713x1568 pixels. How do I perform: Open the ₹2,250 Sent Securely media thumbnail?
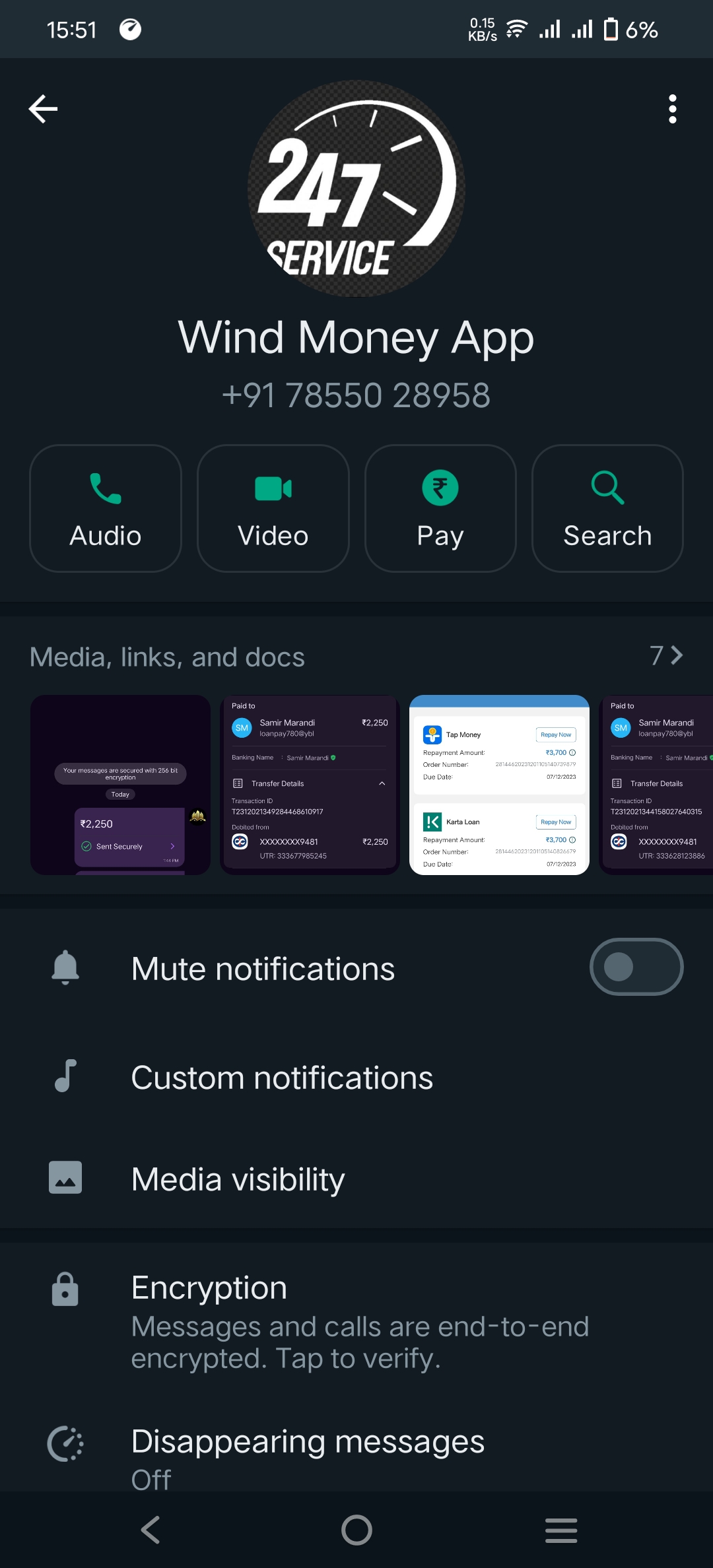(120, 785)
